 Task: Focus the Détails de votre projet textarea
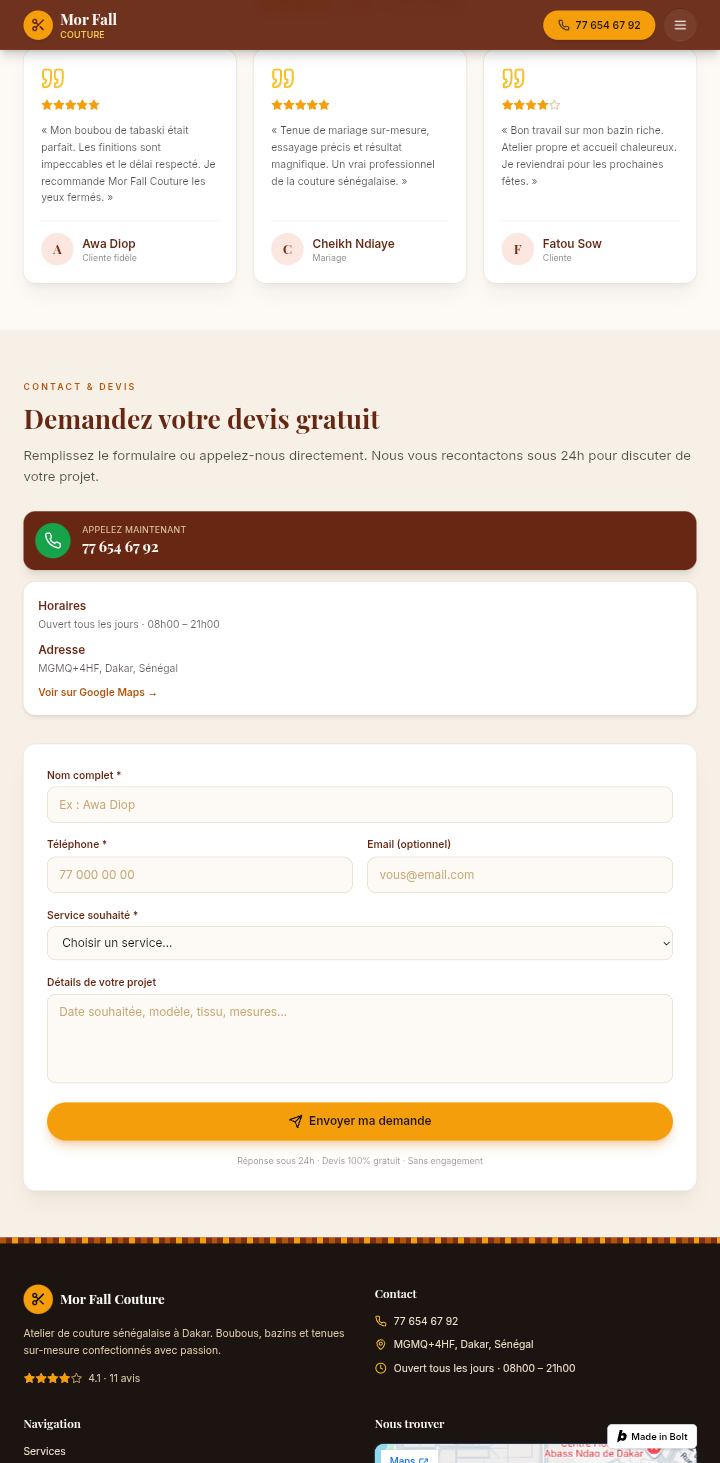tap(360, 1038)
